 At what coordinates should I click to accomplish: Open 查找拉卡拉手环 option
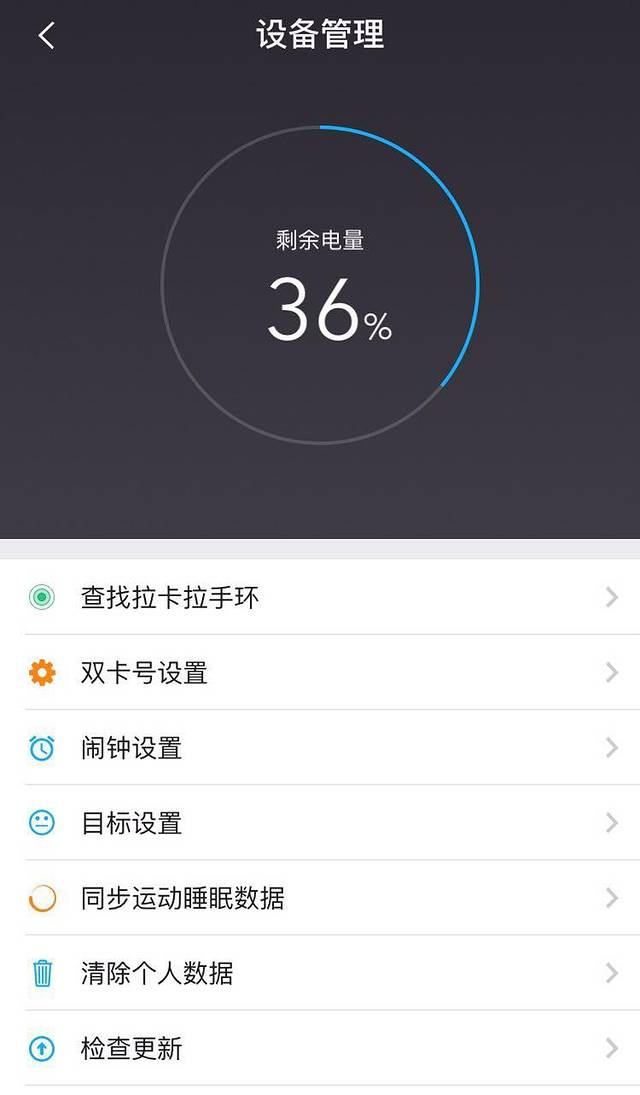pyautogui.click(x=320, y=598)
